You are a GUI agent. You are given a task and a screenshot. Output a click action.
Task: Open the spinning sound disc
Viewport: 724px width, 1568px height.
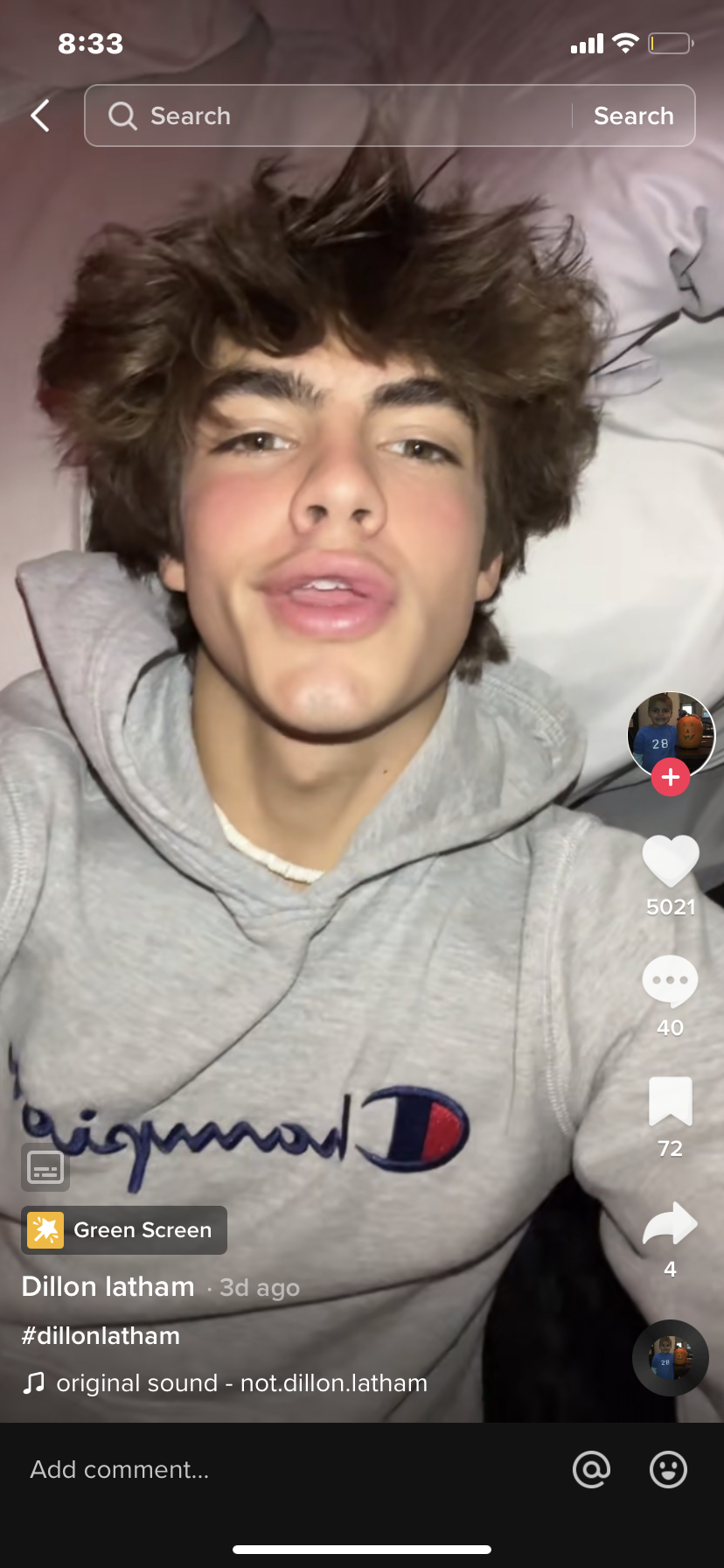(671, 1358)
